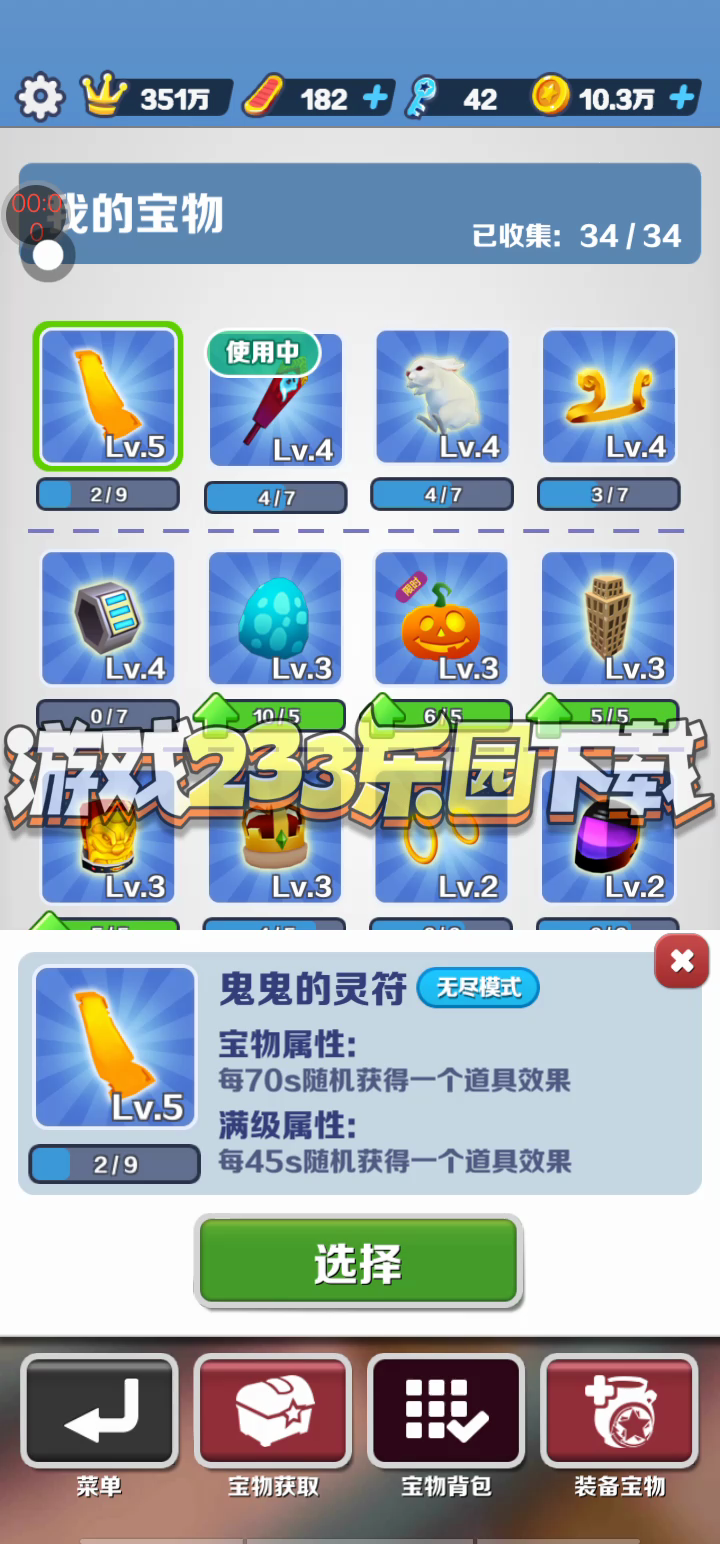Select the pumpkin lantern treasure
The height and width of the screenshot is (1544, 720).
(x=441, y=618)
